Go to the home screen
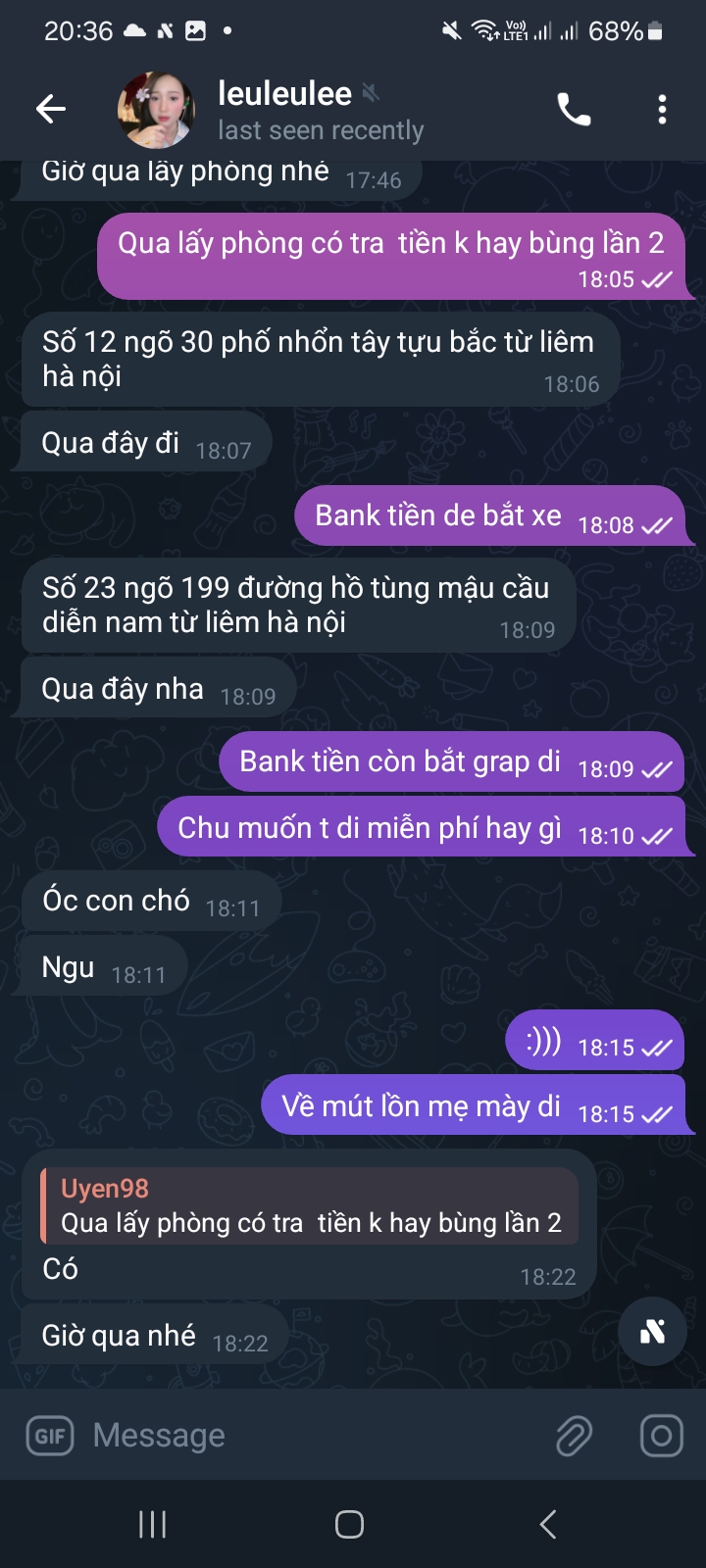Screen dimensions: 706x1568 (350, 1524)
